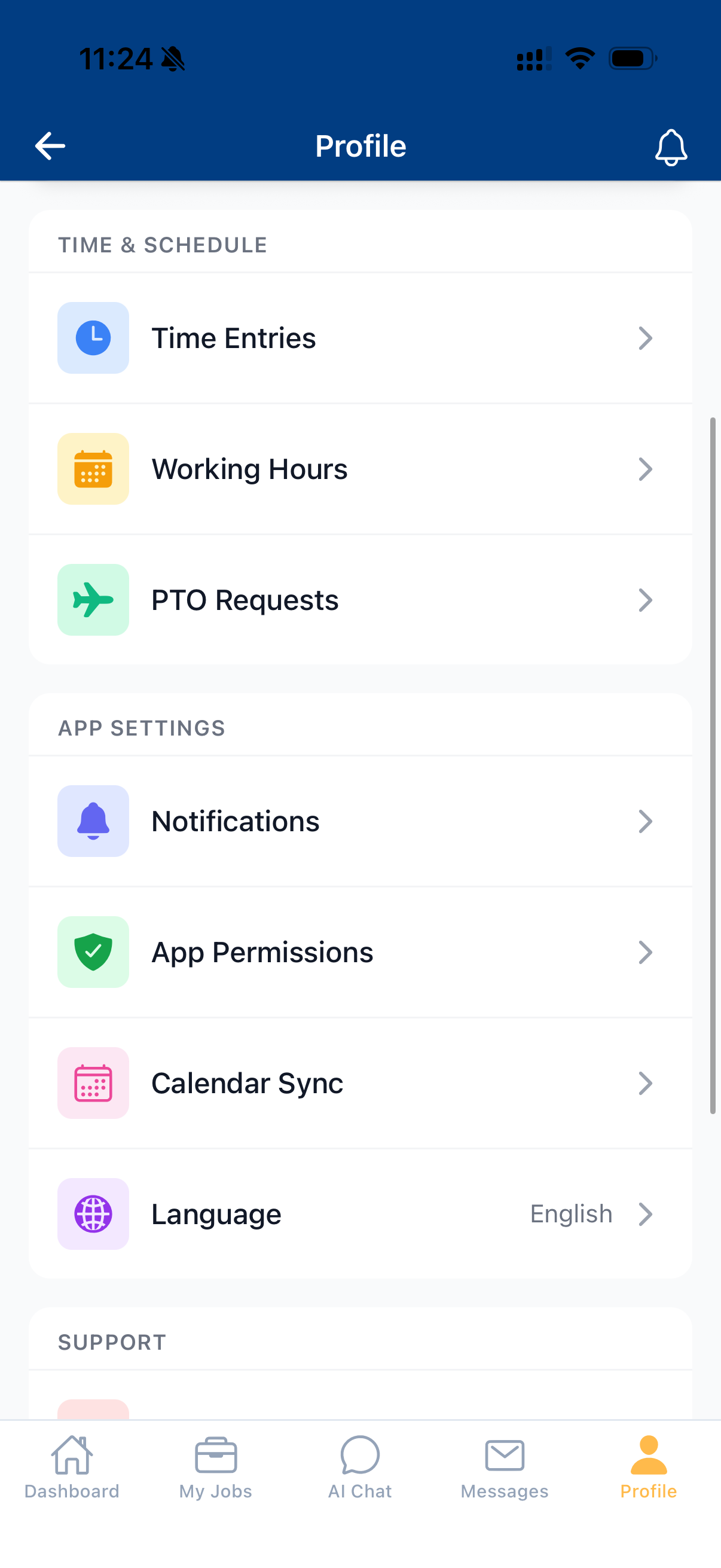
Task: Open Working Hours via its chevron arrow
Action: click(646, 469)
